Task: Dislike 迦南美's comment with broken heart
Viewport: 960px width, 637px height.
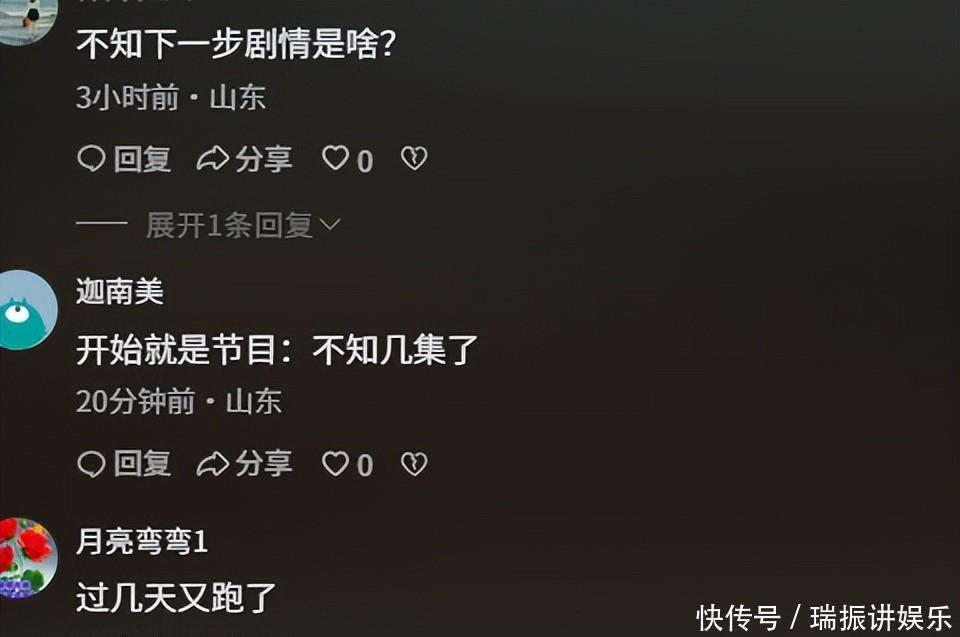Action: click(x=414, y=464)
